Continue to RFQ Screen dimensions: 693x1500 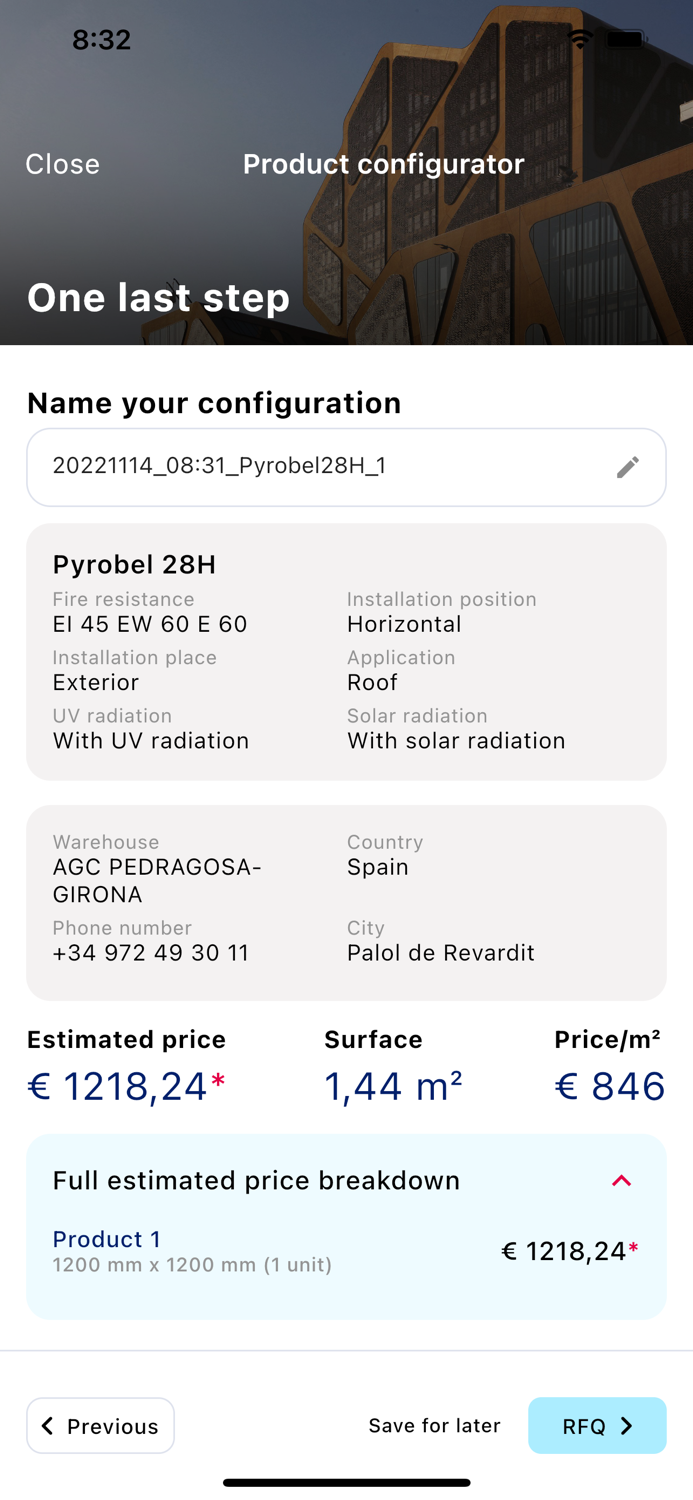[x=597, y=1426]
